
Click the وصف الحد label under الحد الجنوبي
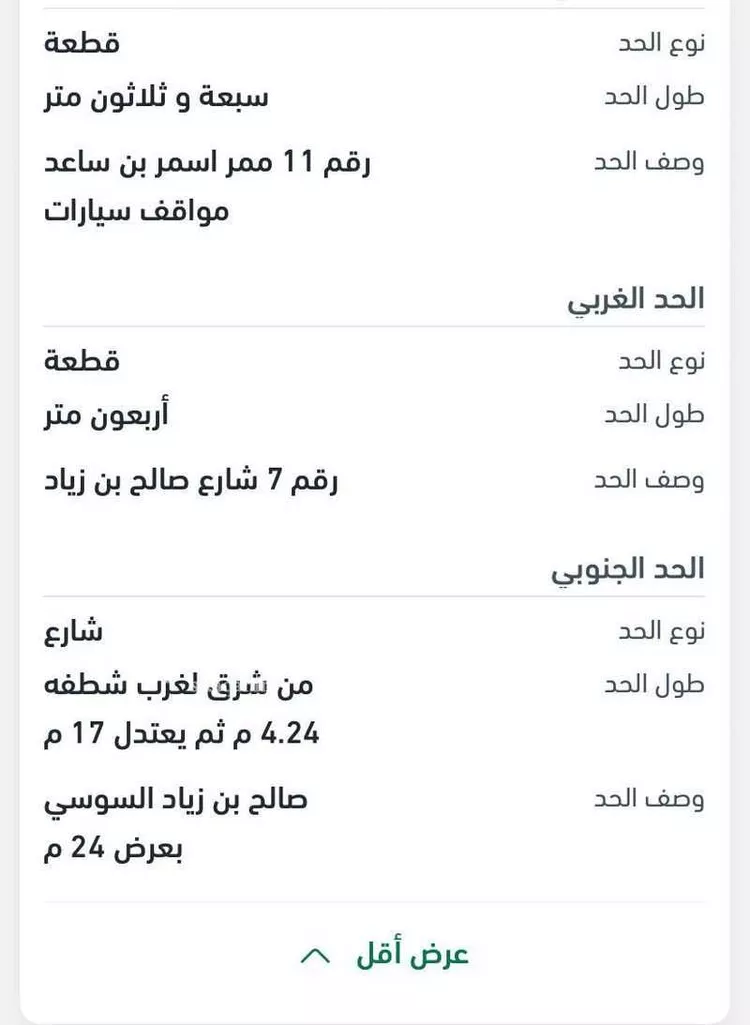point(653,798)
